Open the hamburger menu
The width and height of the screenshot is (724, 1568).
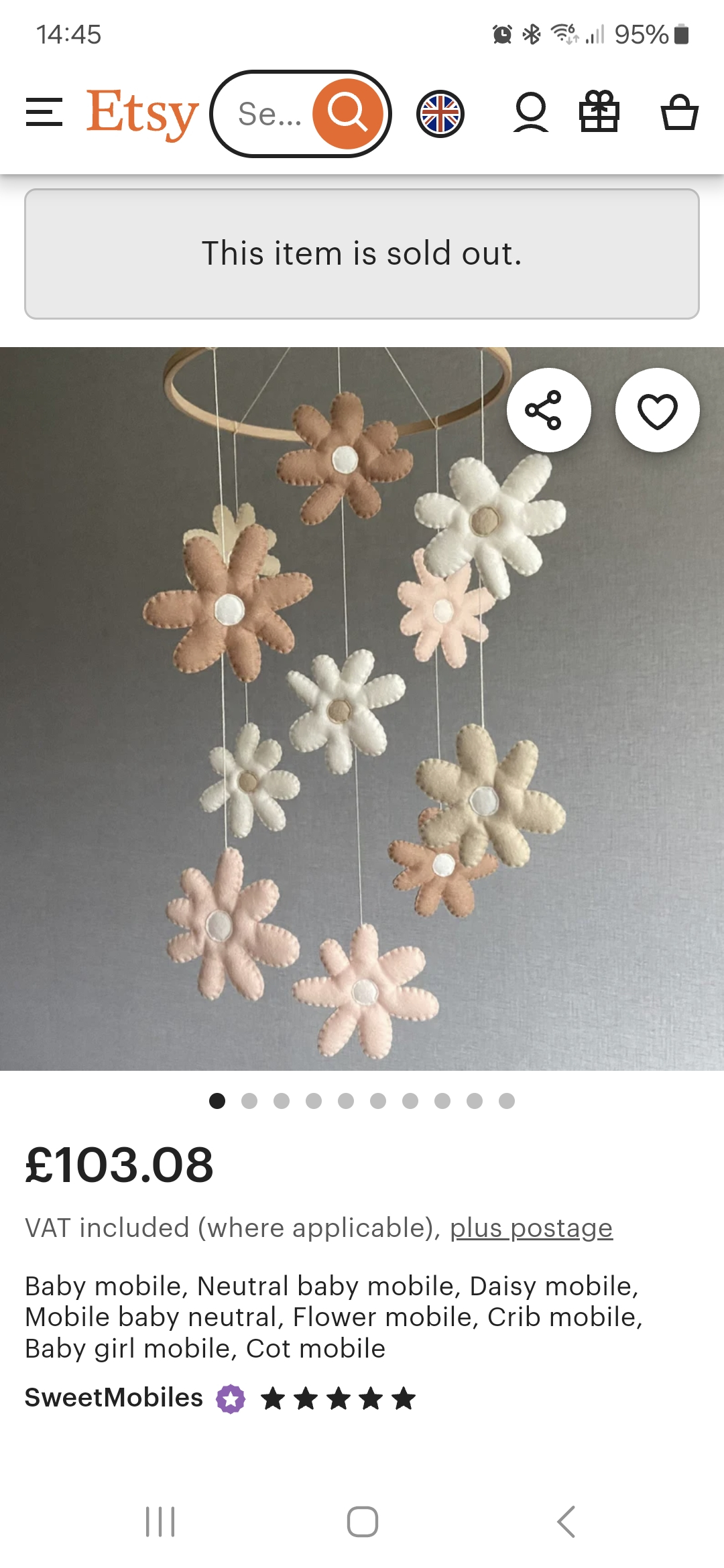pos(44,113)
